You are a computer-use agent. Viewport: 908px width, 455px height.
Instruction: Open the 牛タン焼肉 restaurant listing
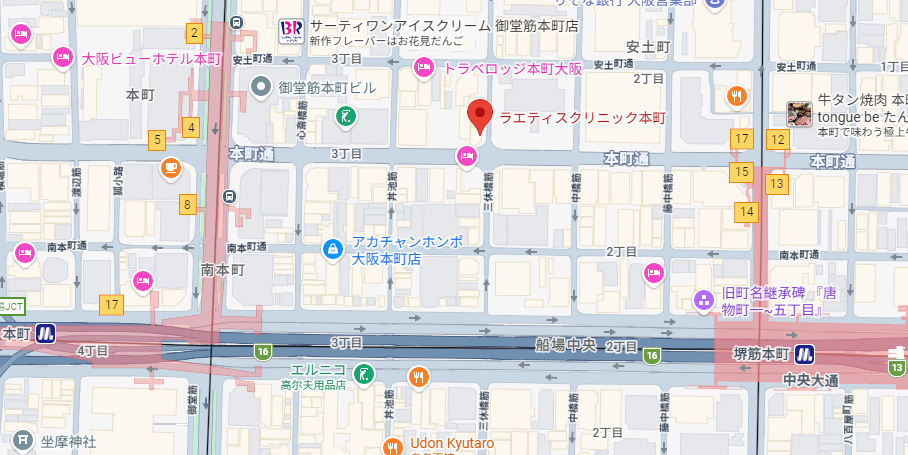pyautogui.click(x=798, y=113)
